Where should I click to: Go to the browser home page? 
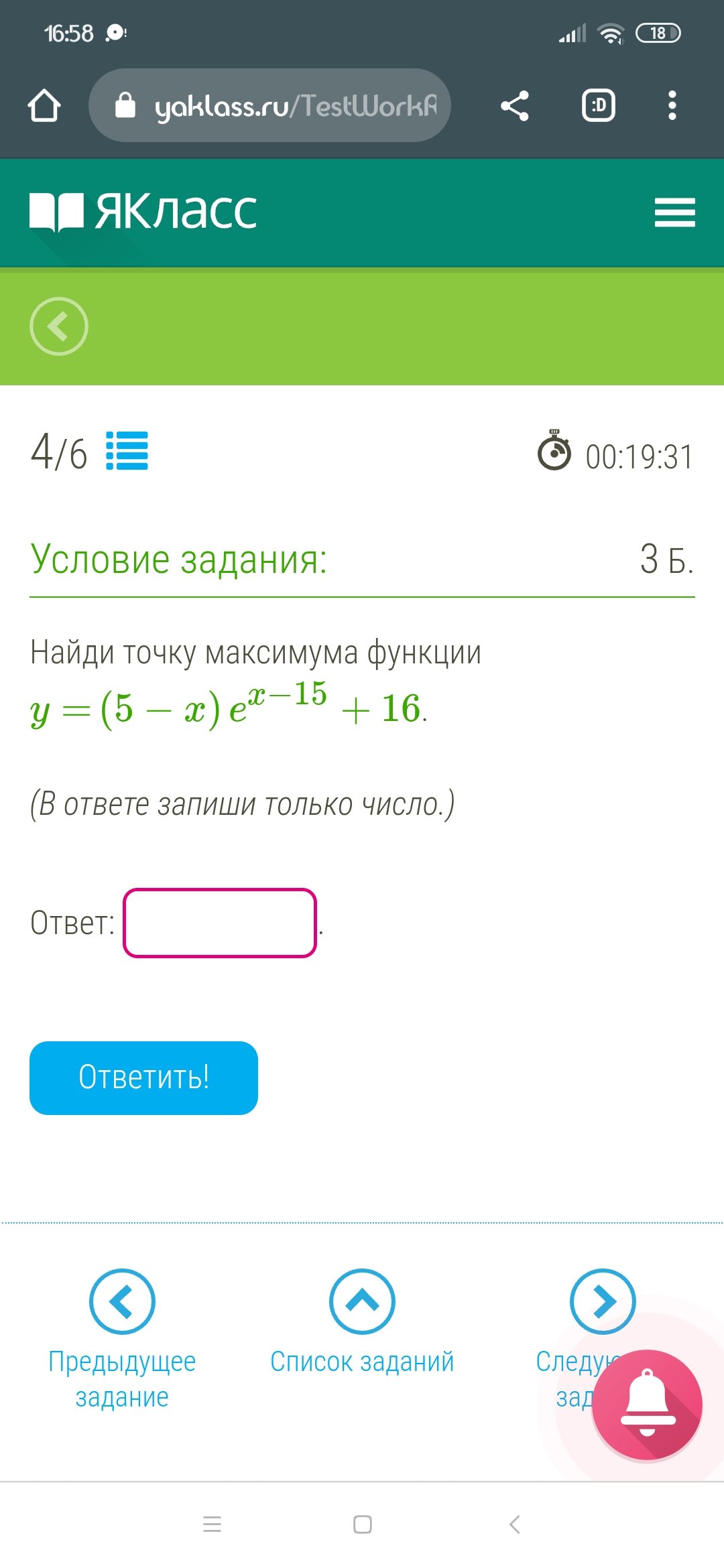coord(44,106)
